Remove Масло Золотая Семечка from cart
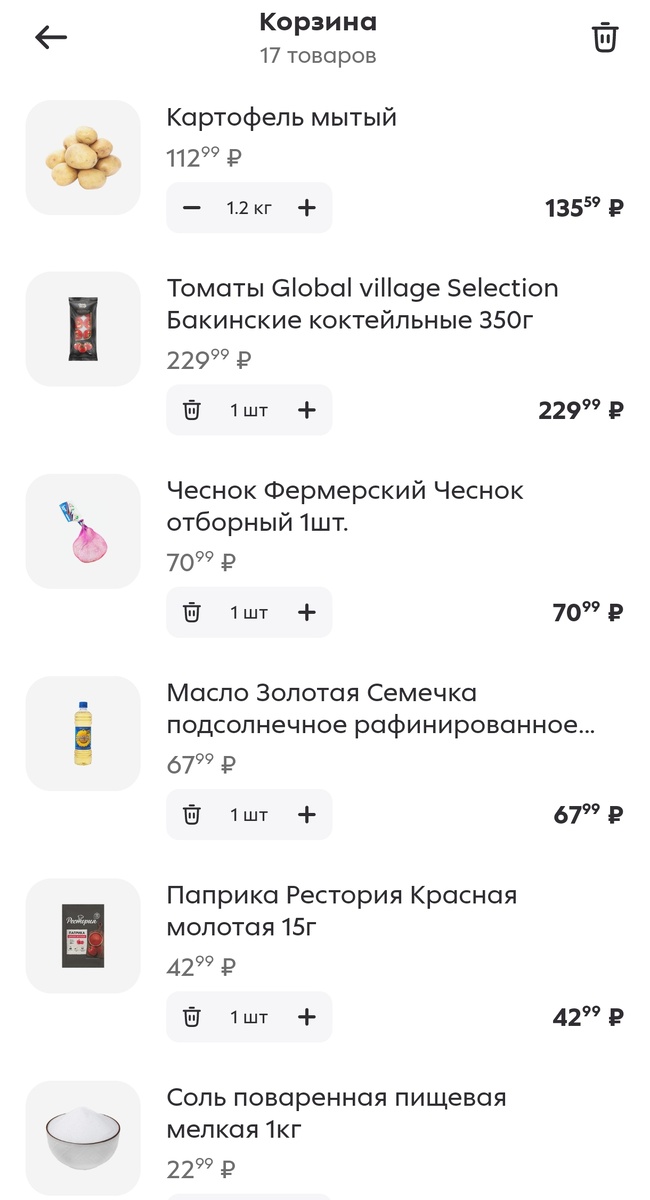This screenshot has width=650, height=1200. [x=192, y=815]
